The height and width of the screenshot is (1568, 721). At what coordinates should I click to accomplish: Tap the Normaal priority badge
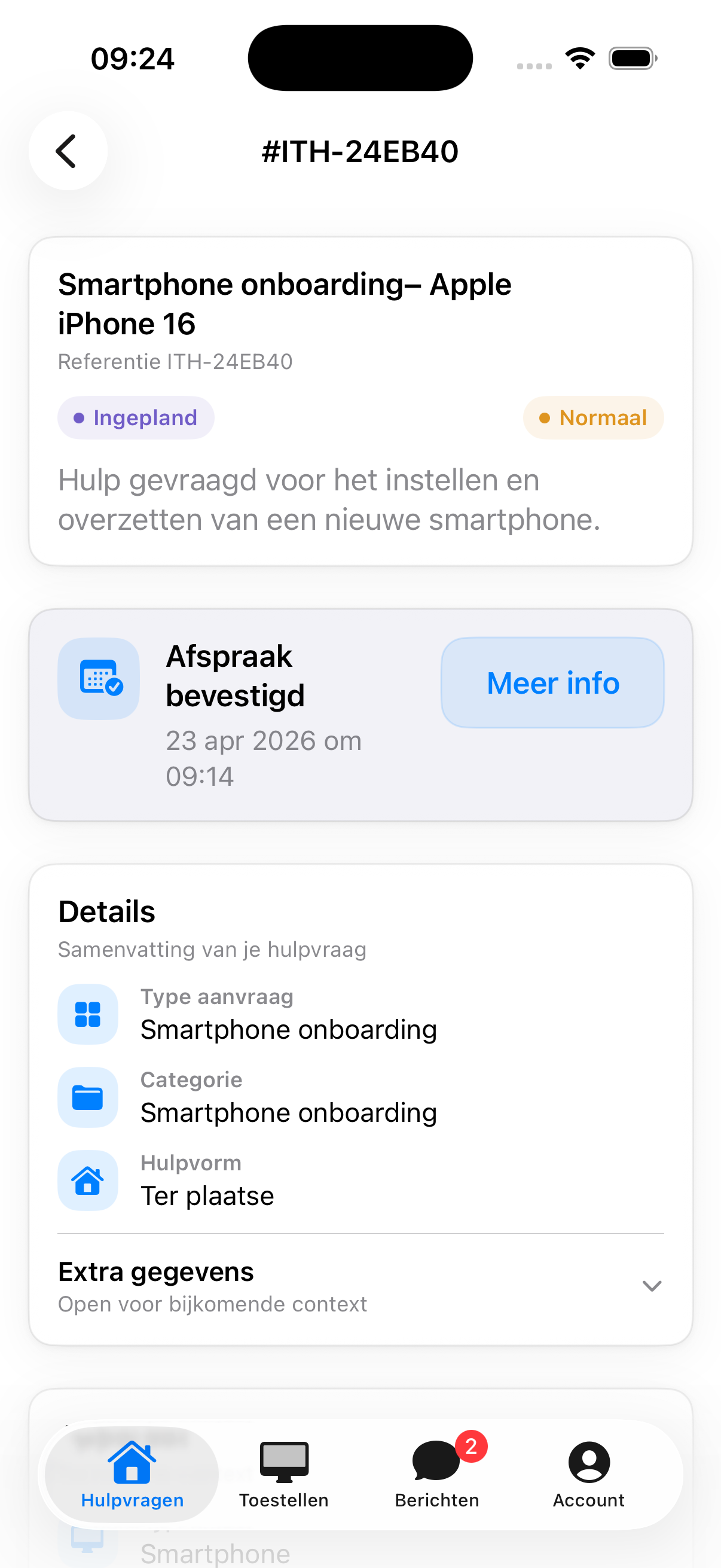[x=593, y=417]
